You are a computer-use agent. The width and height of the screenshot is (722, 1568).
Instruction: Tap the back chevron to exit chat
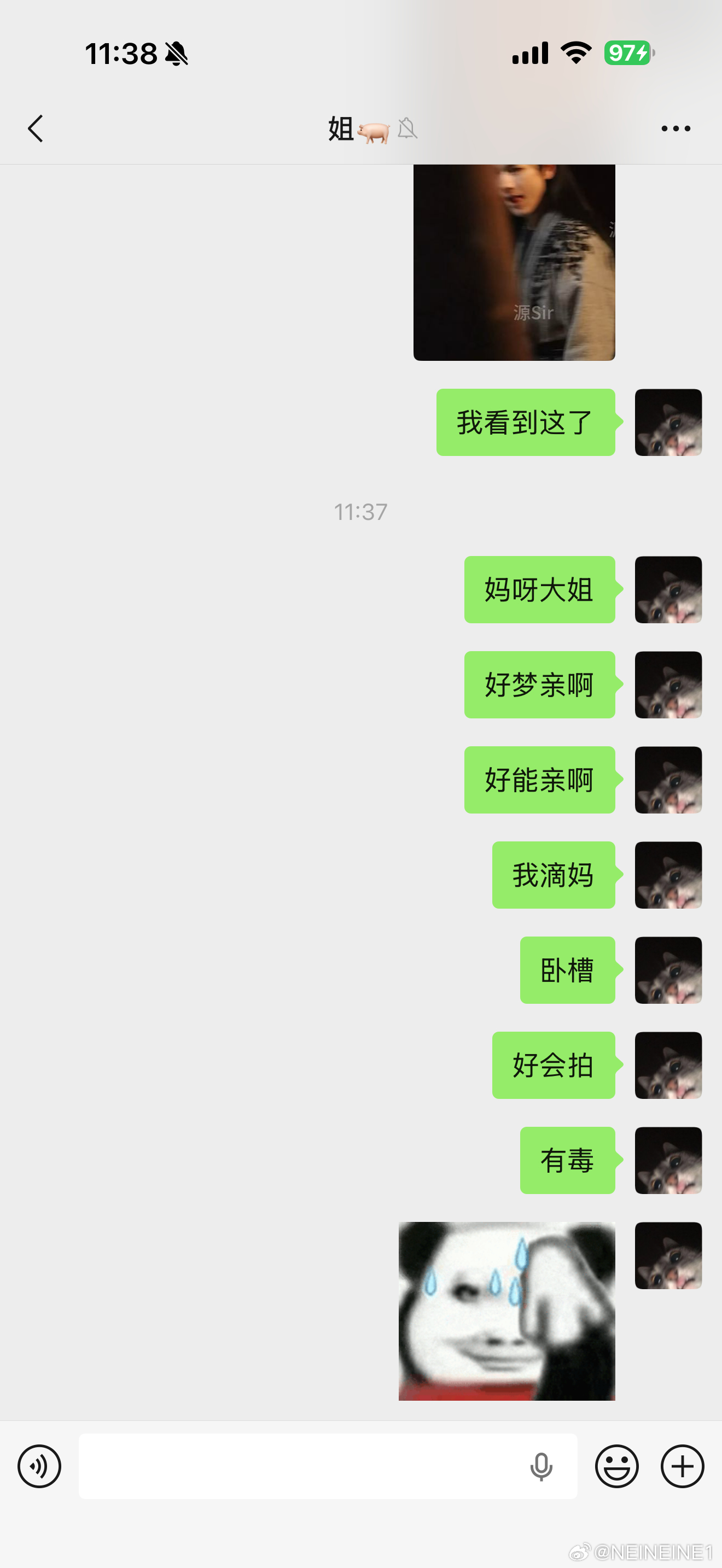coord(34,128)
